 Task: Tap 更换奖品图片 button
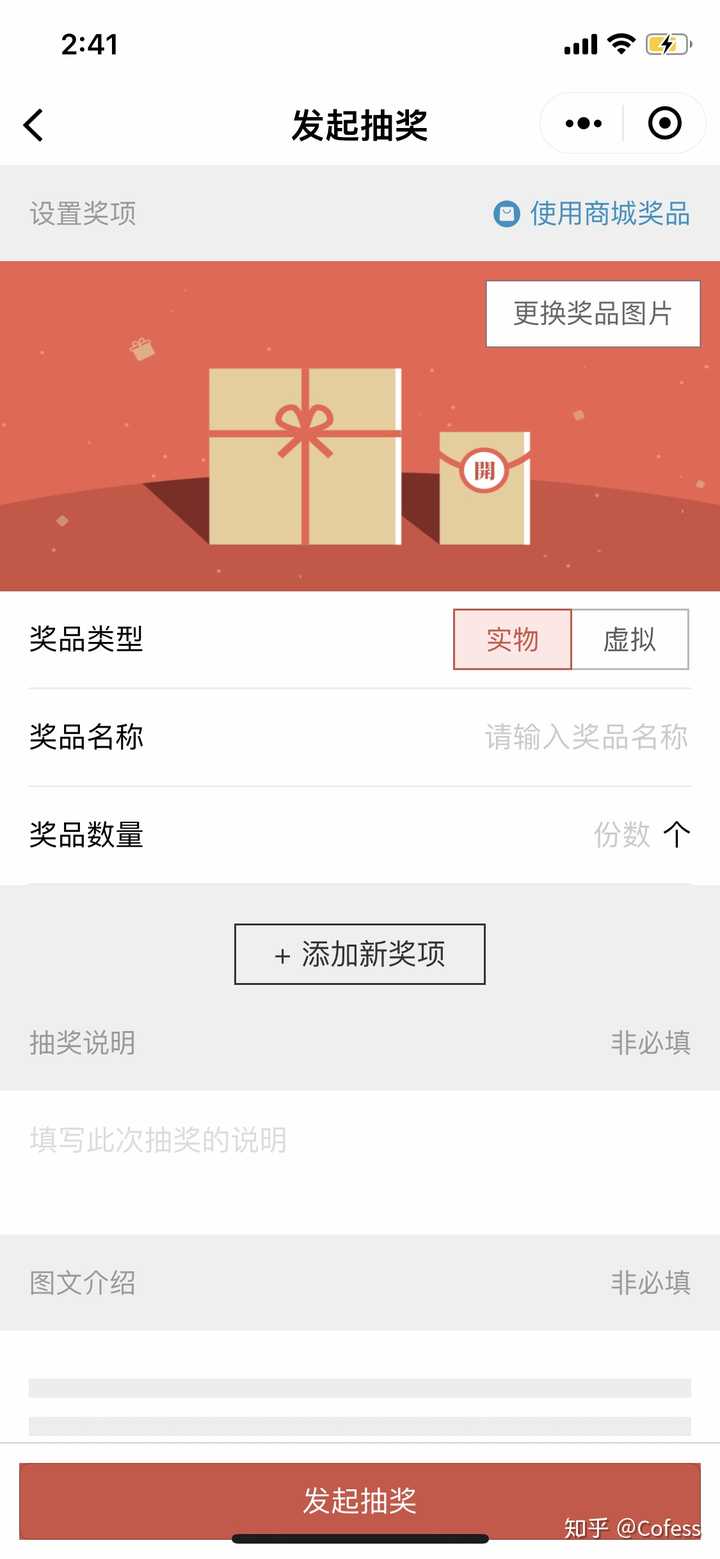(593, 314)
